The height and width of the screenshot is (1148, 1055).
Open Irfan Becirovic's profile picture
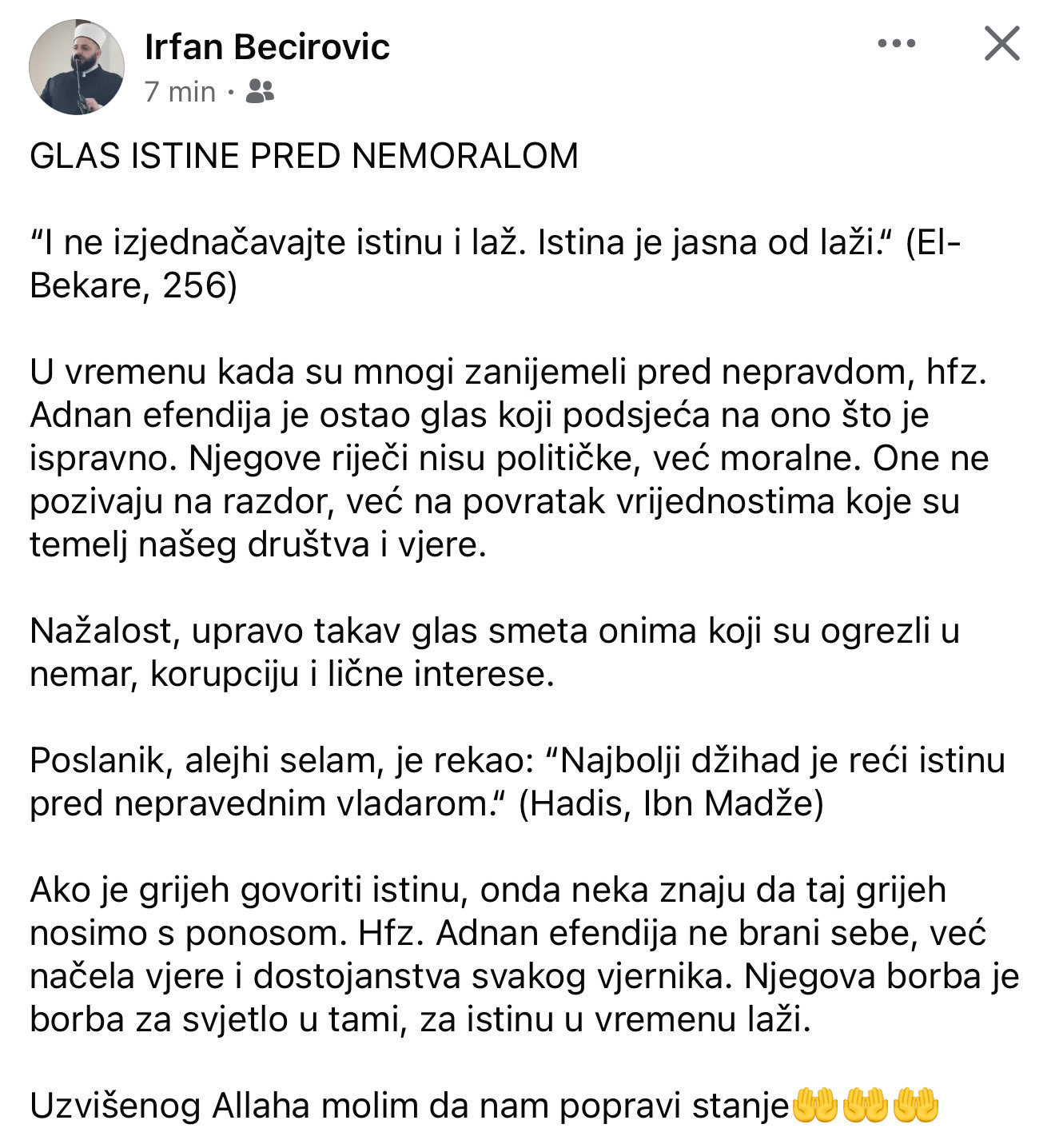(77, 67)
